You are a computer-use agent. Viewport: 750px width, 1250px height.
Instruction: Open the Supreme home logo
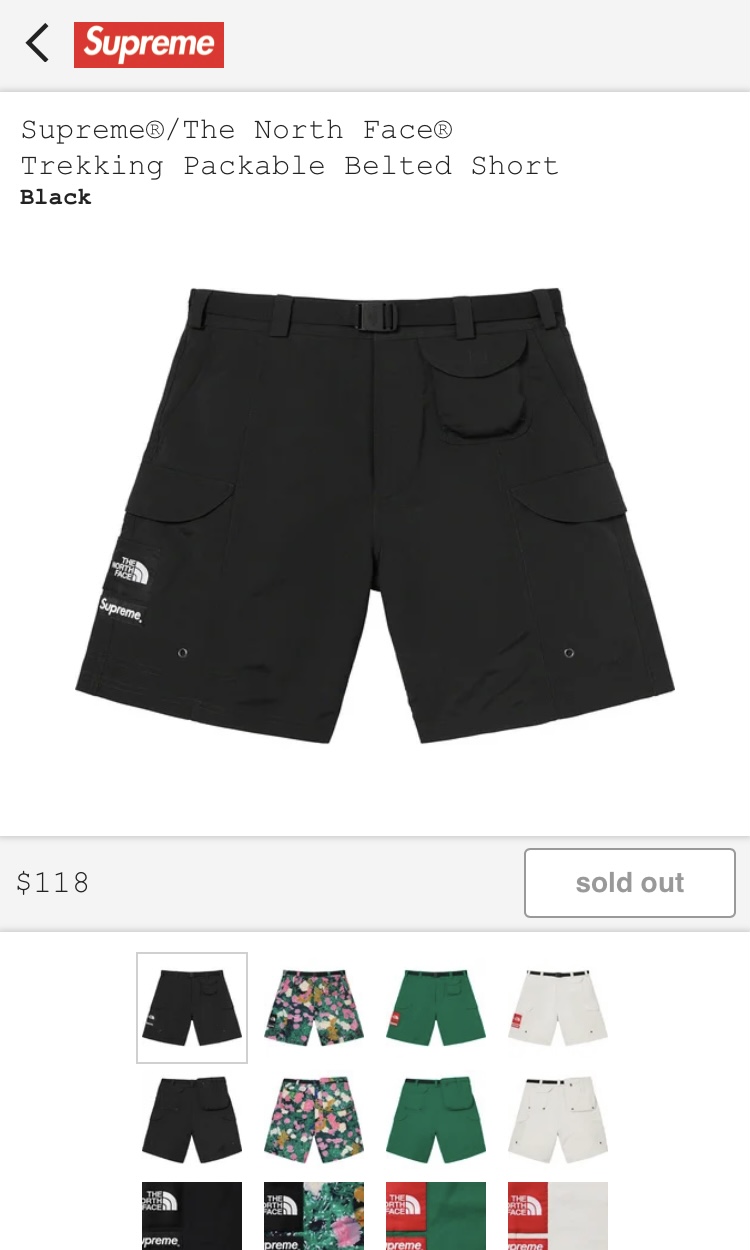coord(149,45)
